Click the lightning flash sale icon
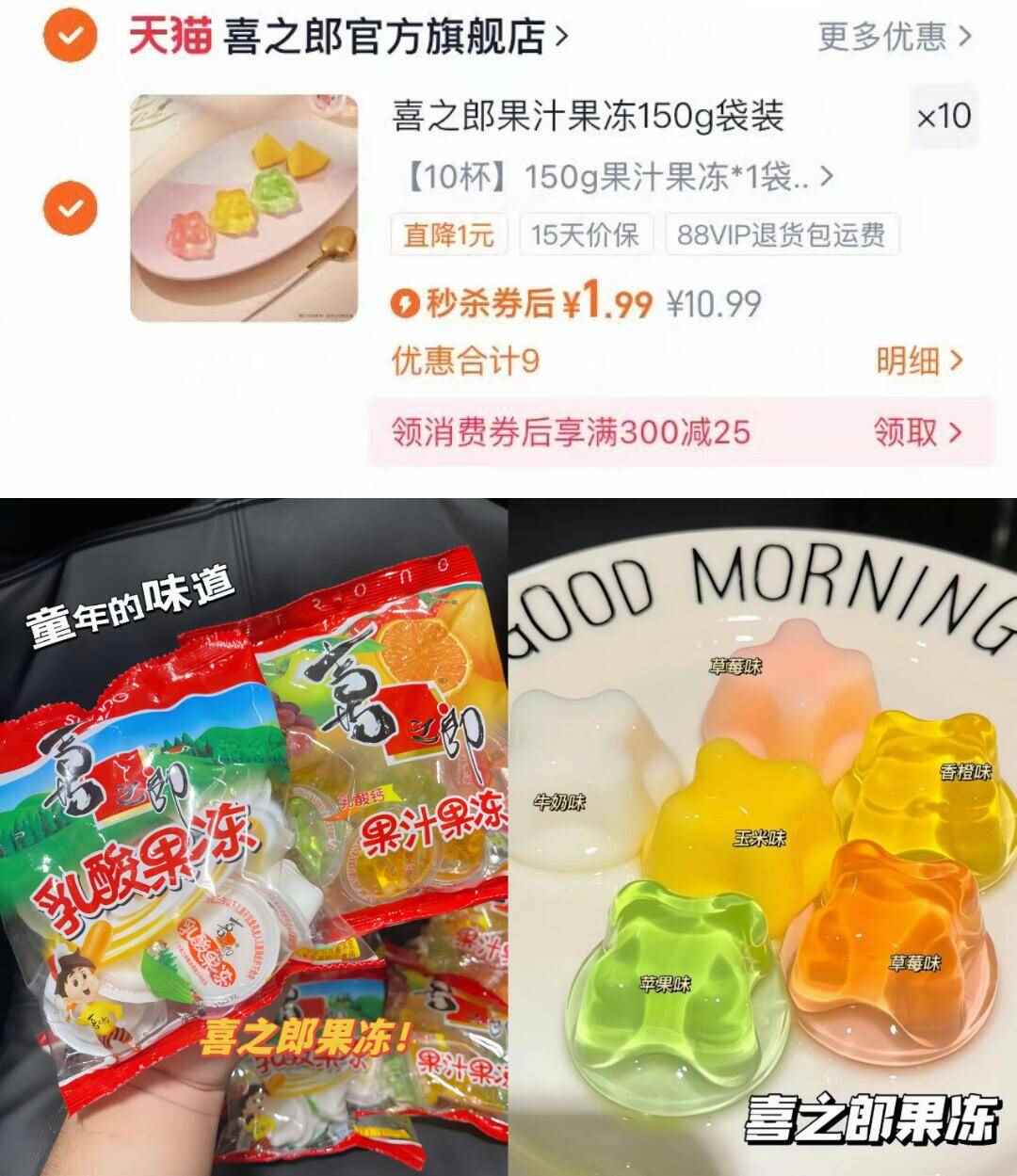 point(403,299)
